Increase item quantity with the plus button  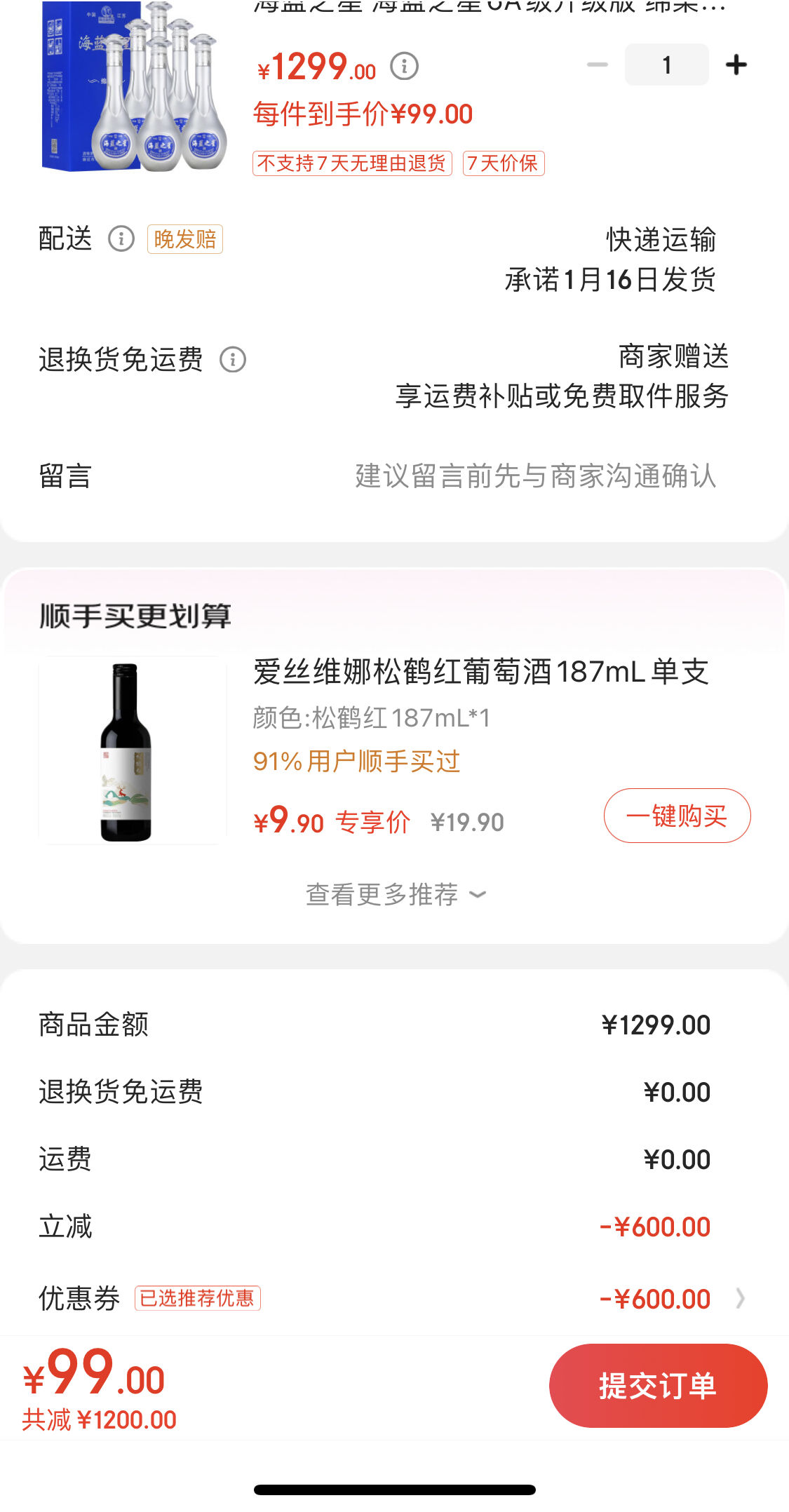(736, 65)
